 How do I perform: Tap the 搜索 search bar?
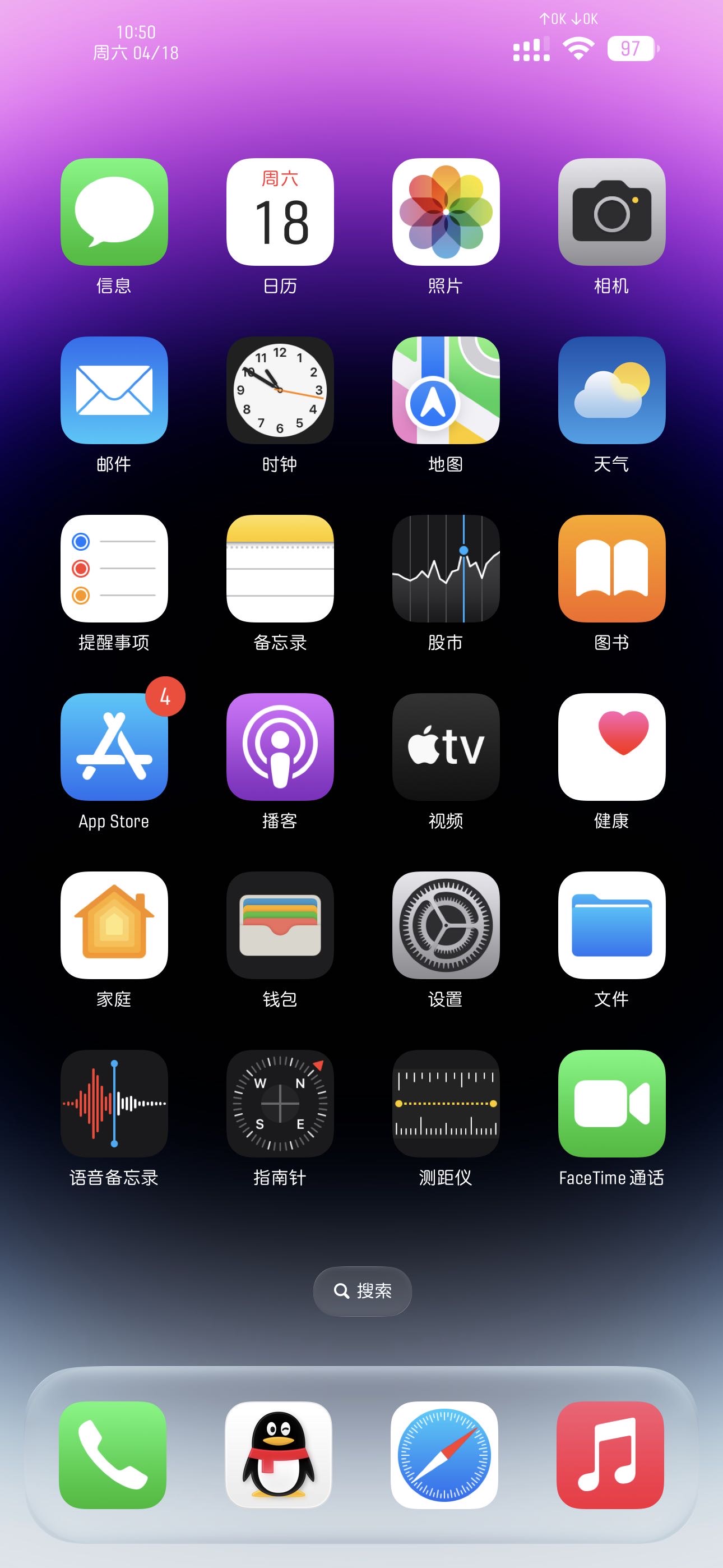click(361, 1290)
